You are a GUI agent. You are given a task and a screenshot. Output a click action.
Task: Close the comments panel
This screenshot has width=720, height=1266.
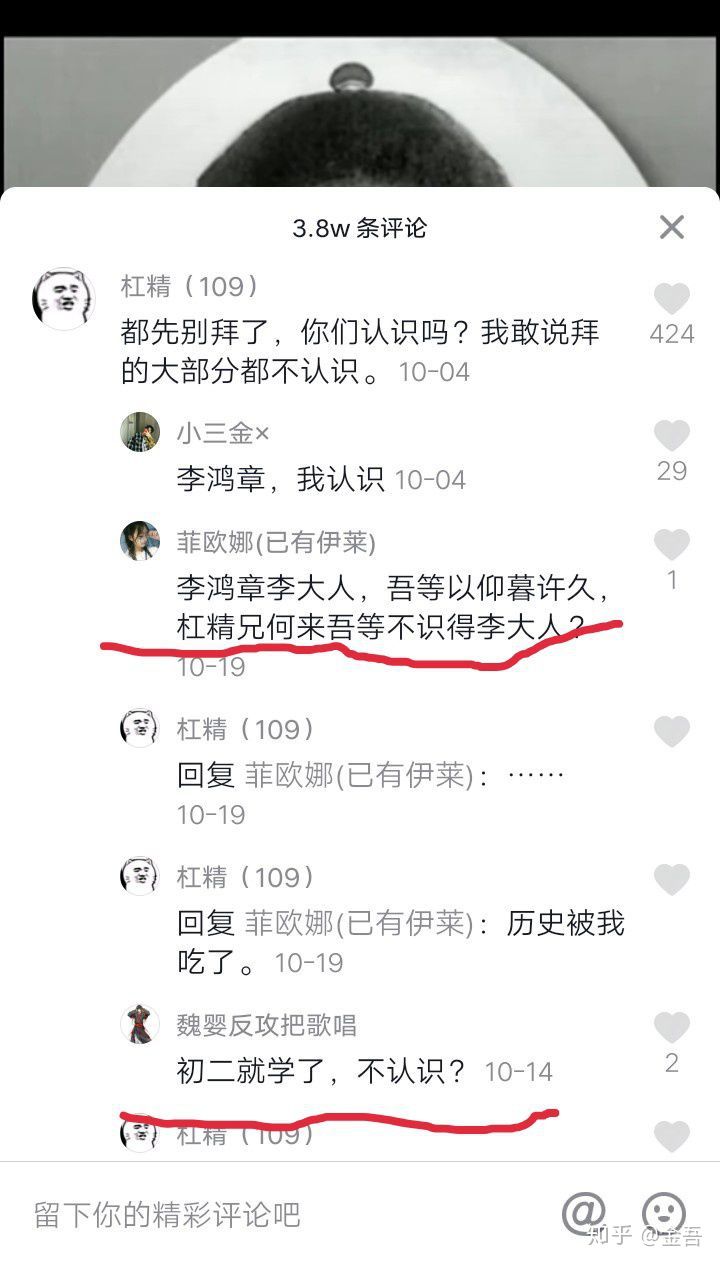(x=671, y=227)
